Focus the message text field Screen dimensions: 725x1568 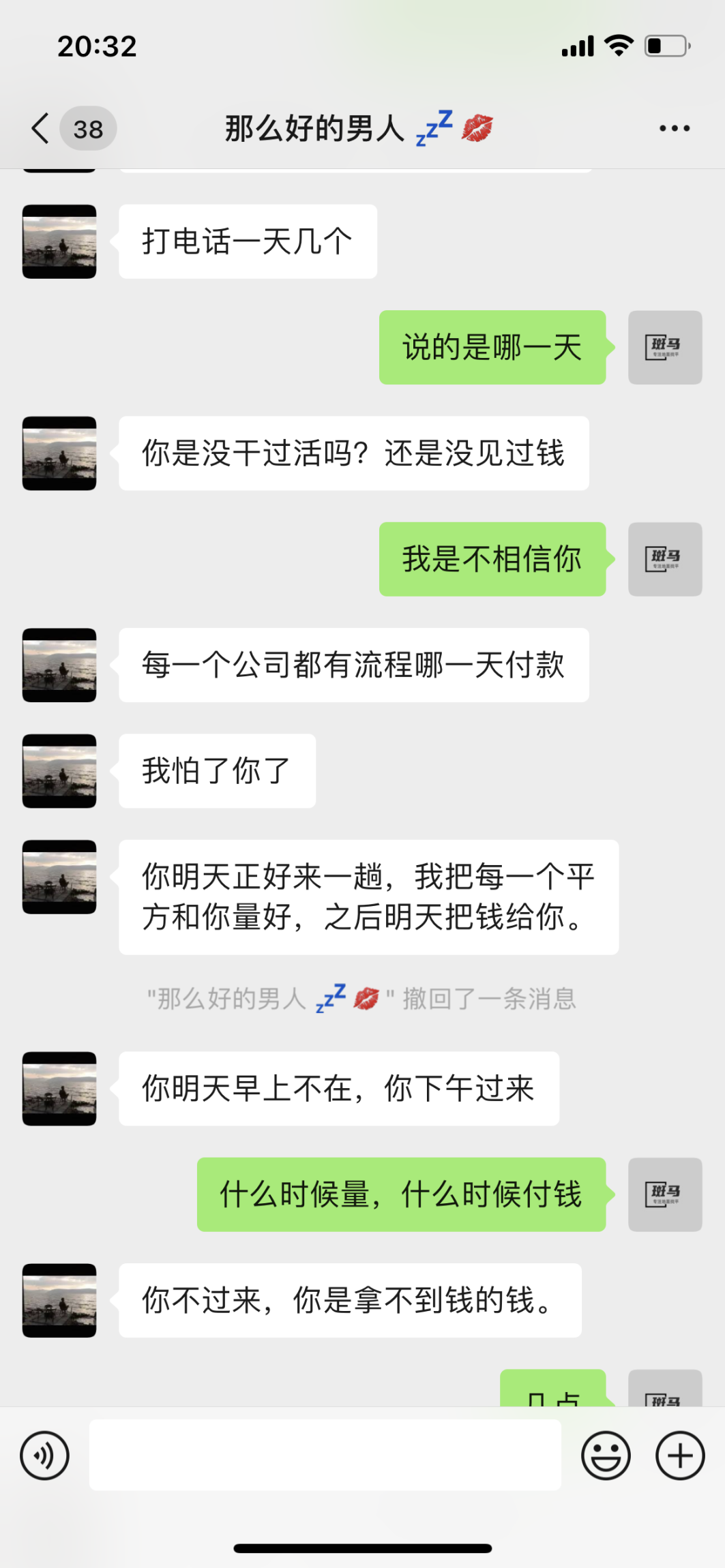click(x=325, y=1455)
